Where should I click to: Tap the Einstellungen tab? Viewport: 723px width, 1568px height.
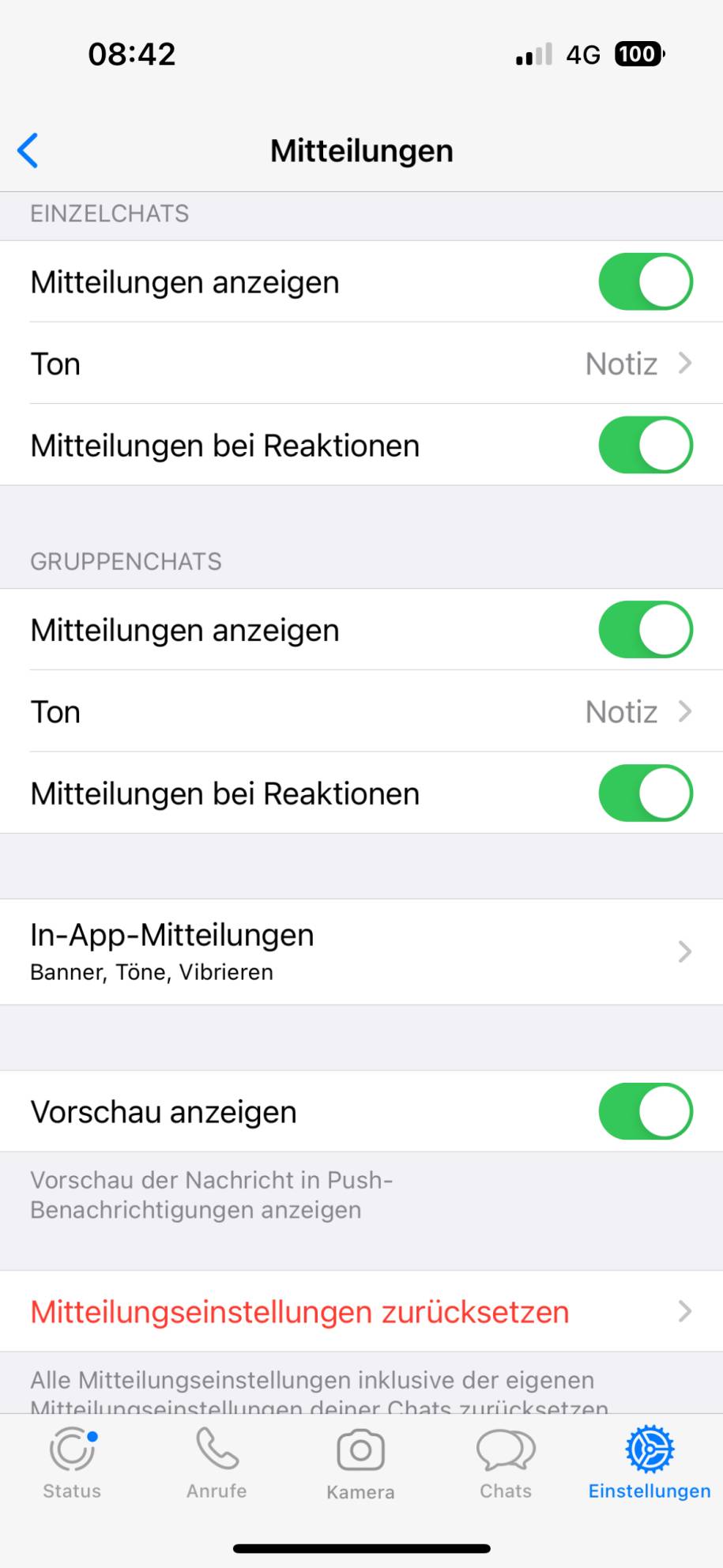click(650, 1464)
